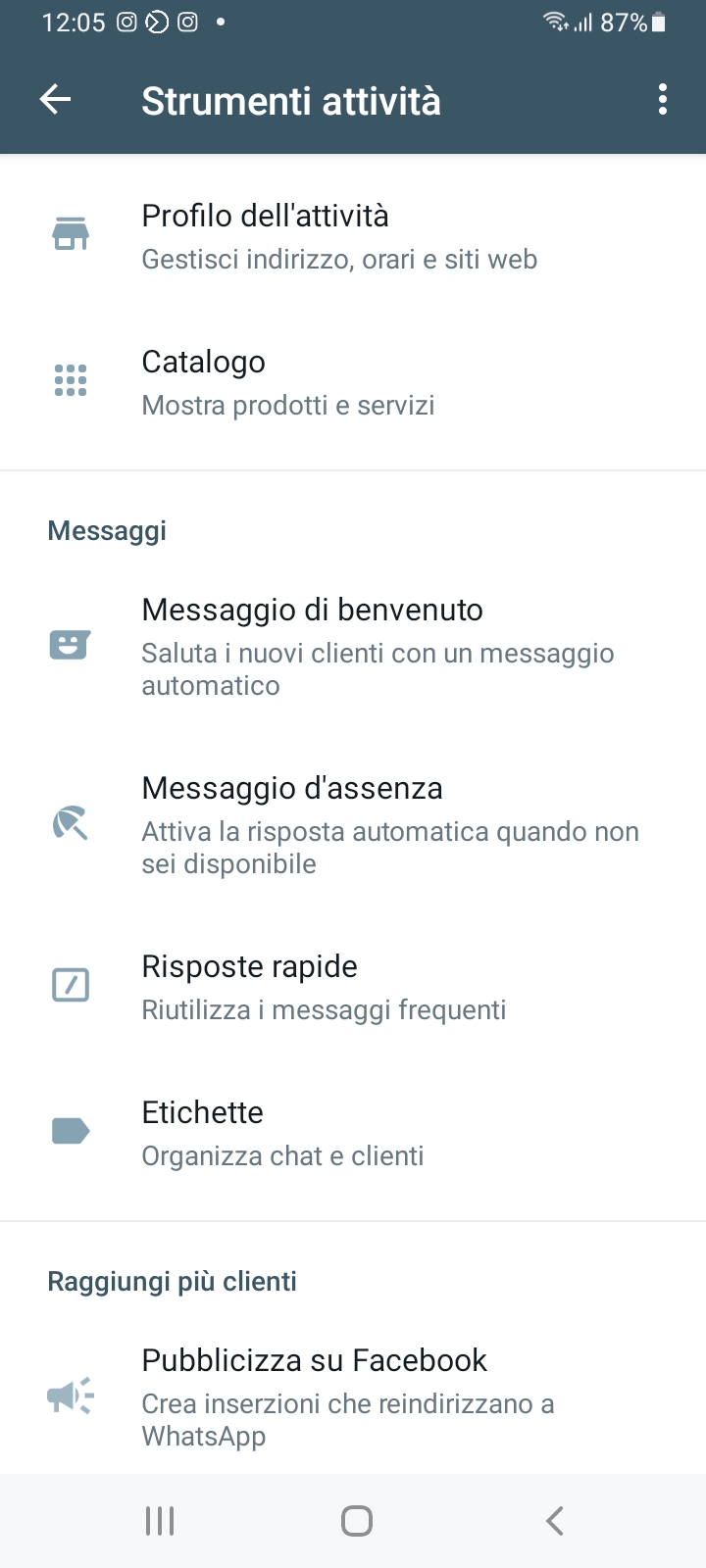
Task: Go back using the app bar arrow
Action: (x=55, y=100)
